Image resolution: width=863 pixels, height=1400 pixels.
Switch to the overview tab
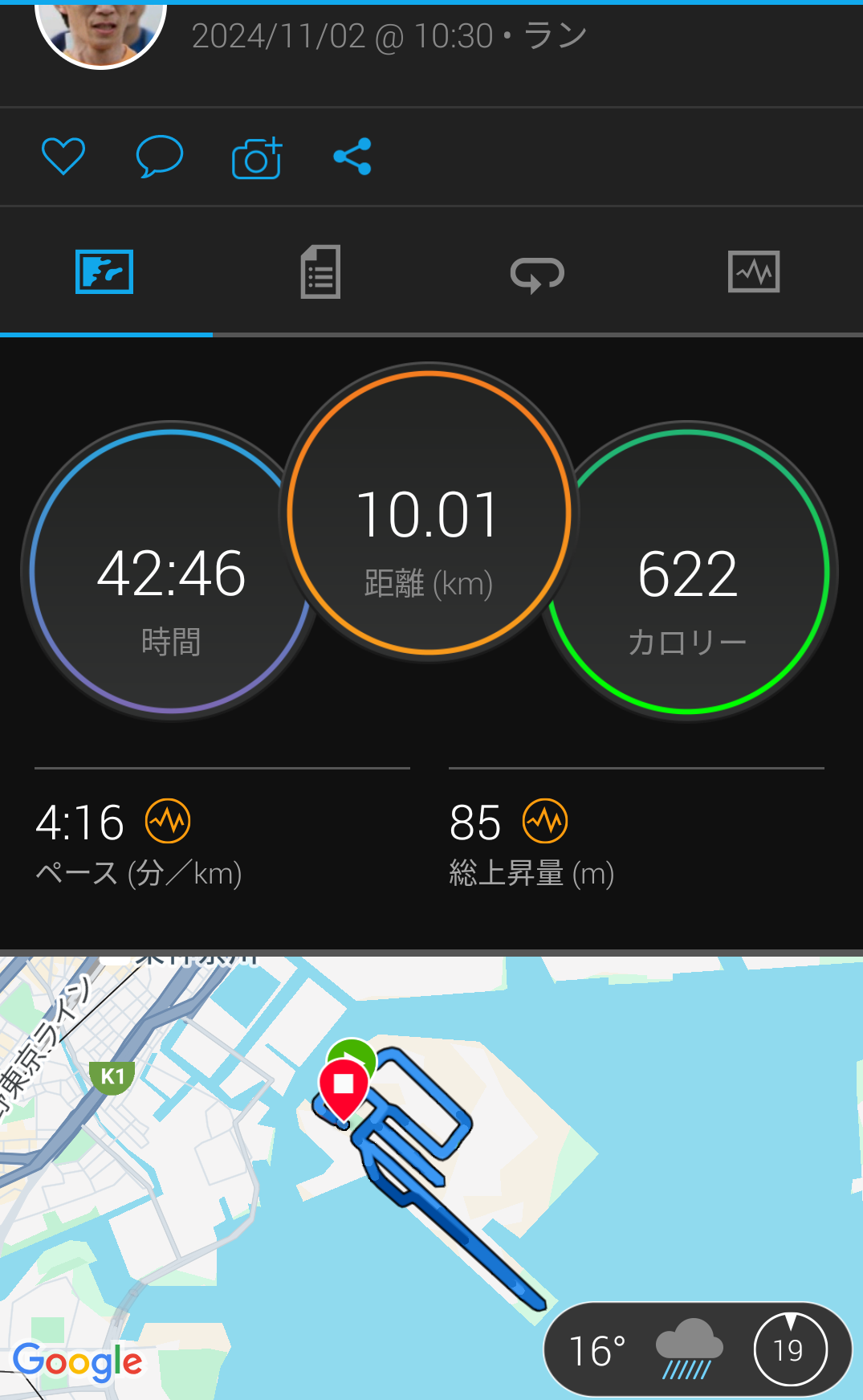coord(104,272)
